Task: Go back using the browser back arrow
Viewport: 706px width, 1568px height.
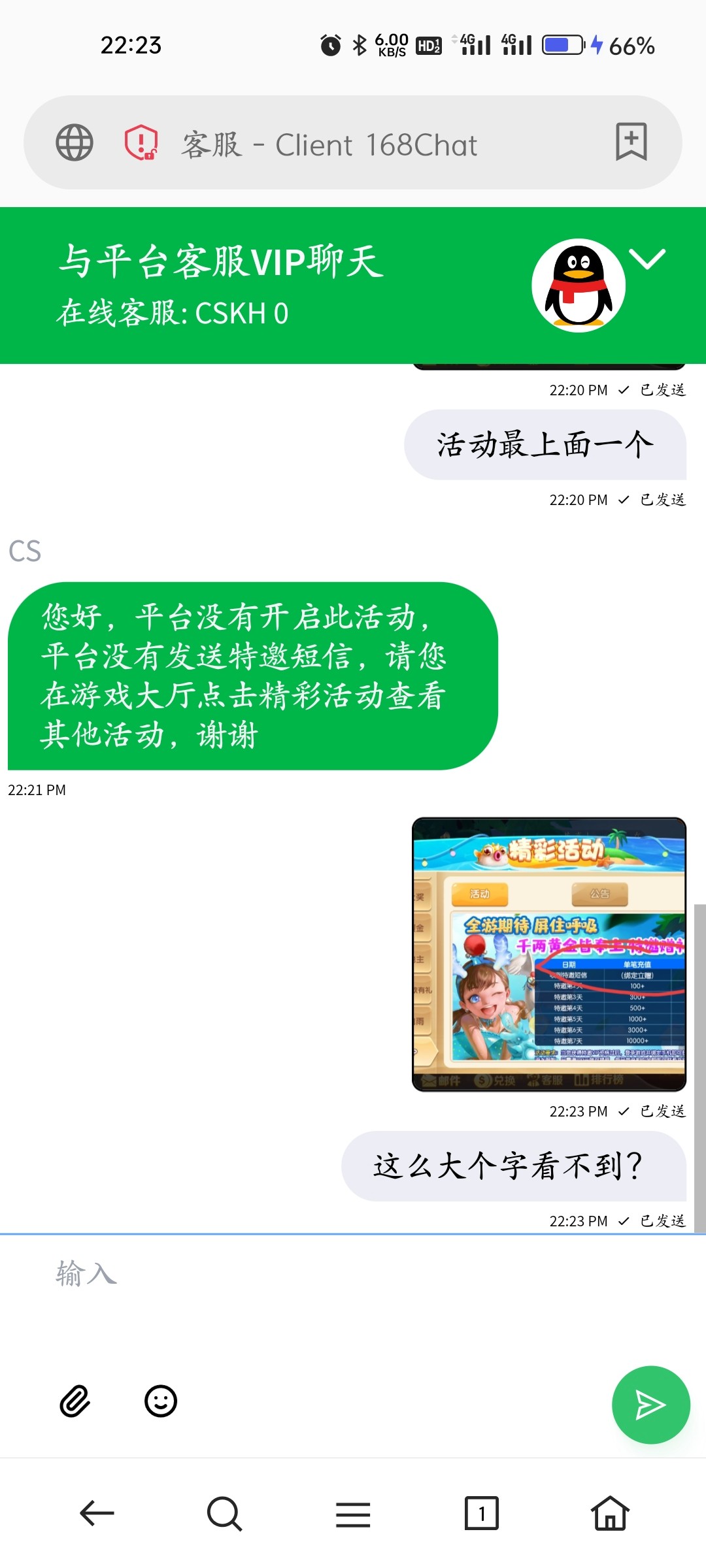Action: pos(97,1513)
